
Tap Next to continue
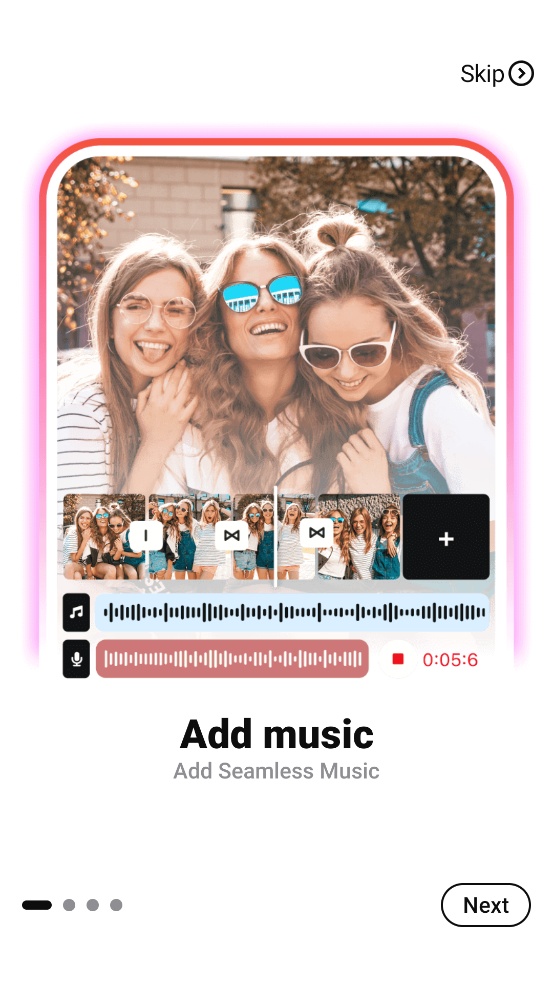[x=485, y=905]
